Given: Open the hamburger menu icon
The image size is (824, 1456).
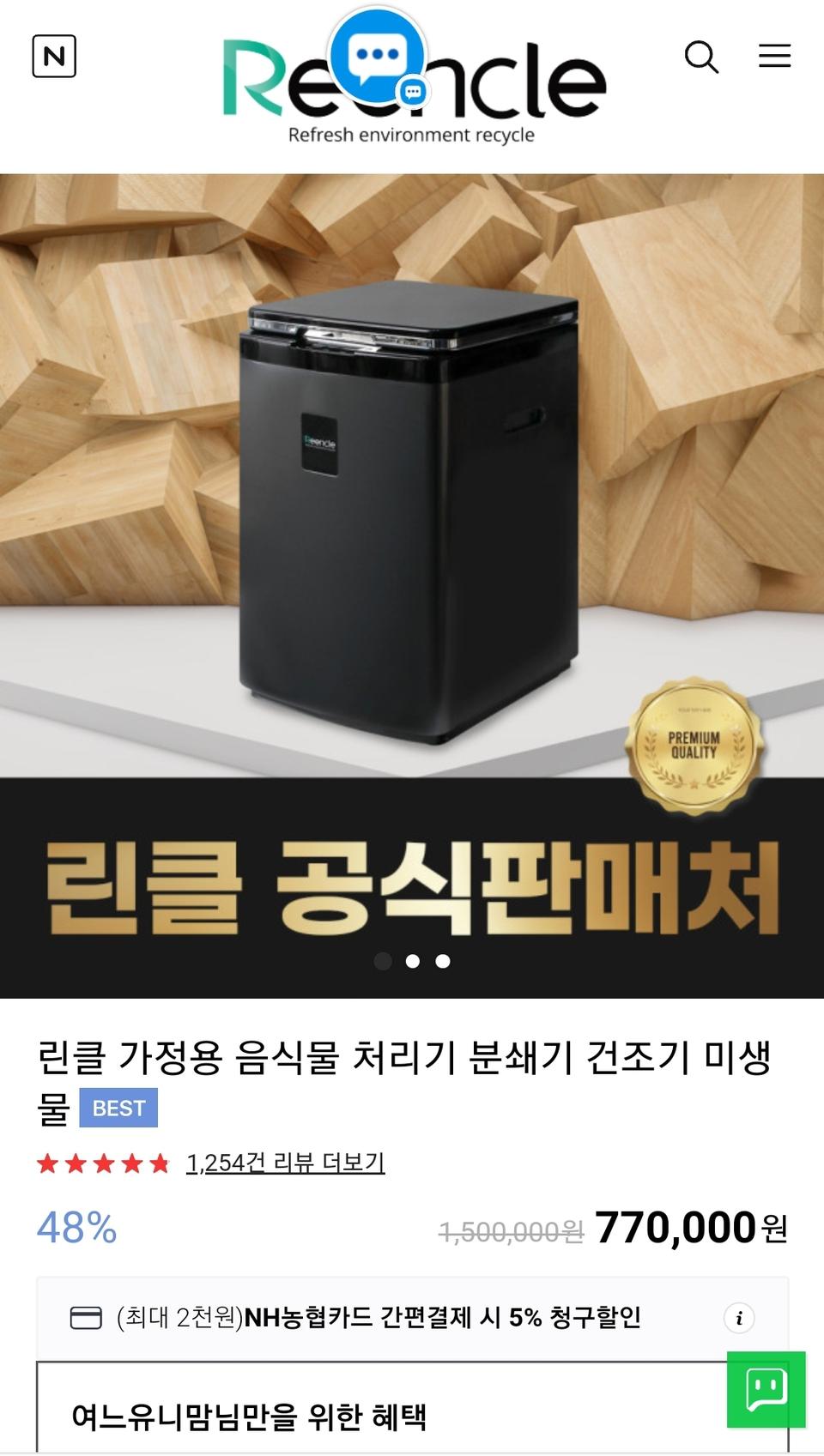Looking at the screenshot, I should pos(774,56).
